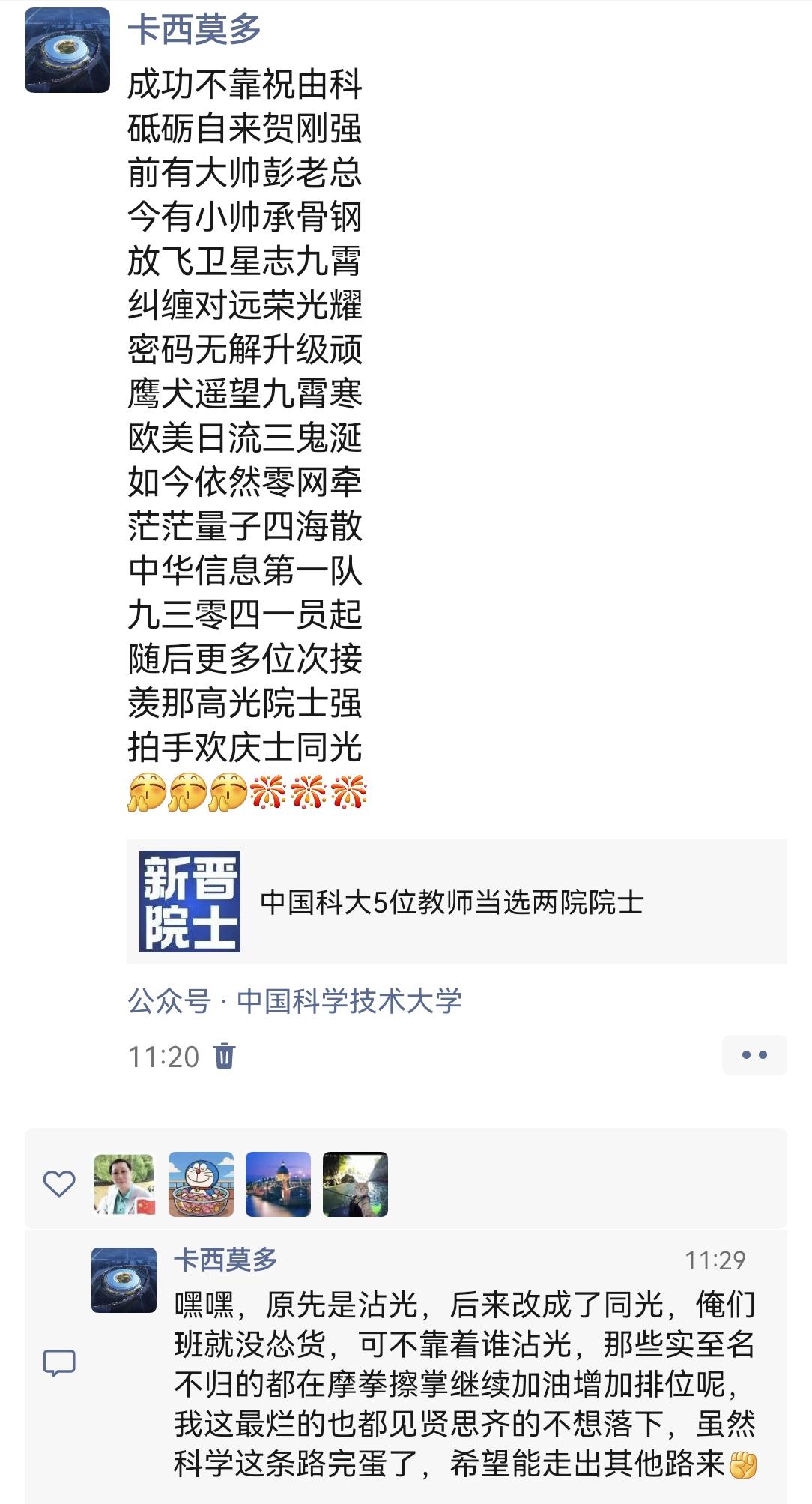Delete this post with the trash icon

coord(225,1056)
